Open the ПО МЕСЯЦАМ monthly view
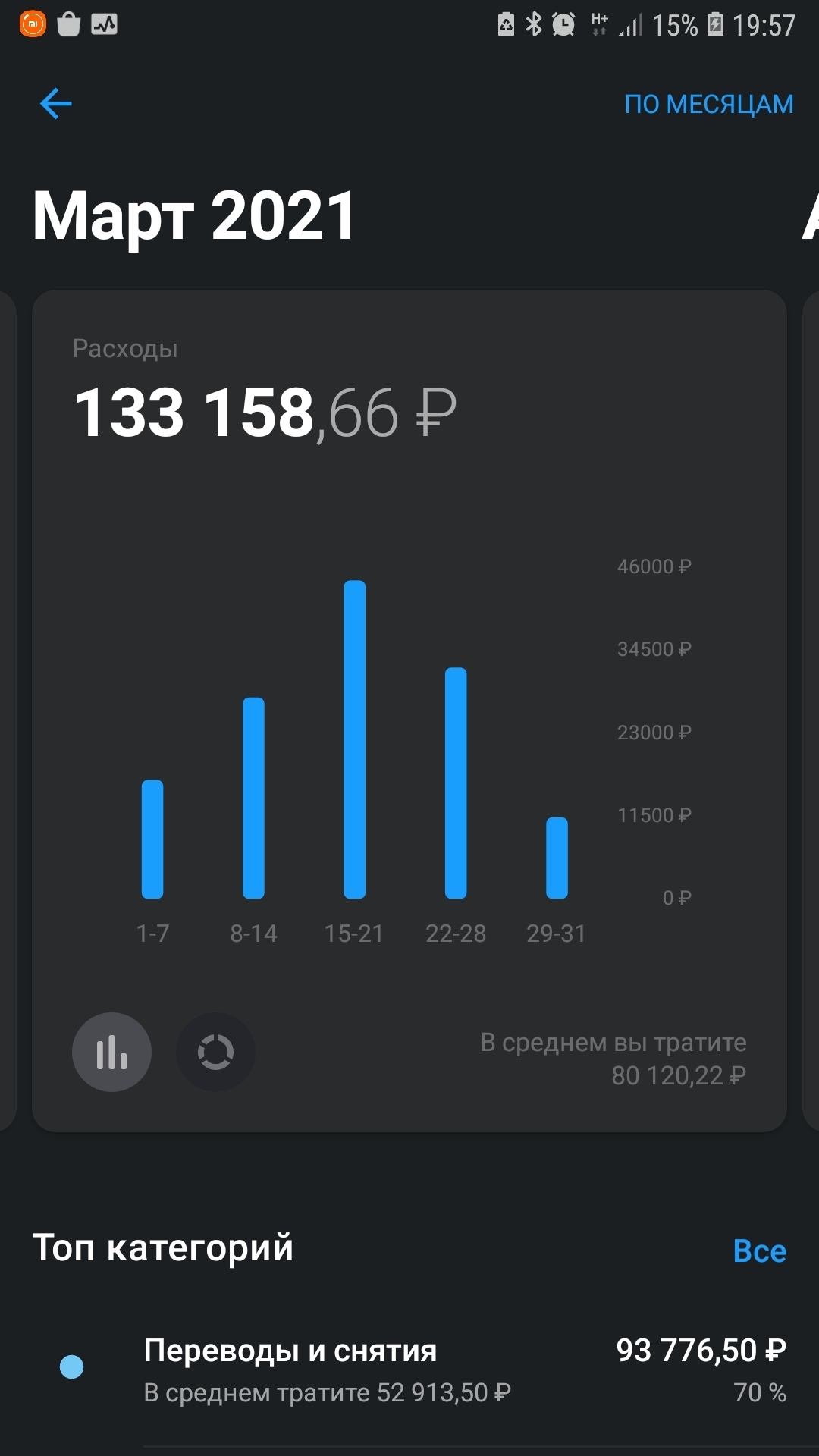 708,104
